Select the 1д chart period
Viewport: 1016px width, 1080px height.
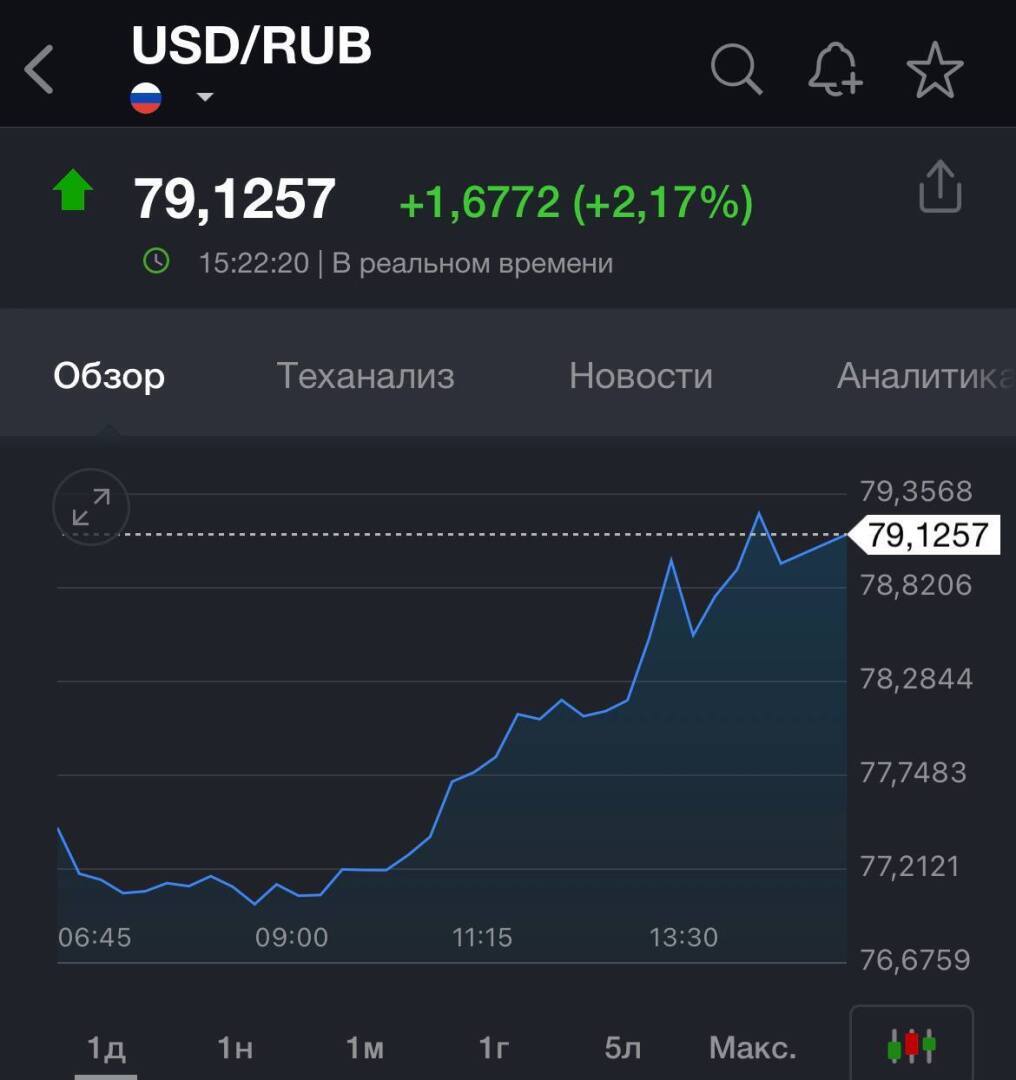click(x=106, y=1047)
